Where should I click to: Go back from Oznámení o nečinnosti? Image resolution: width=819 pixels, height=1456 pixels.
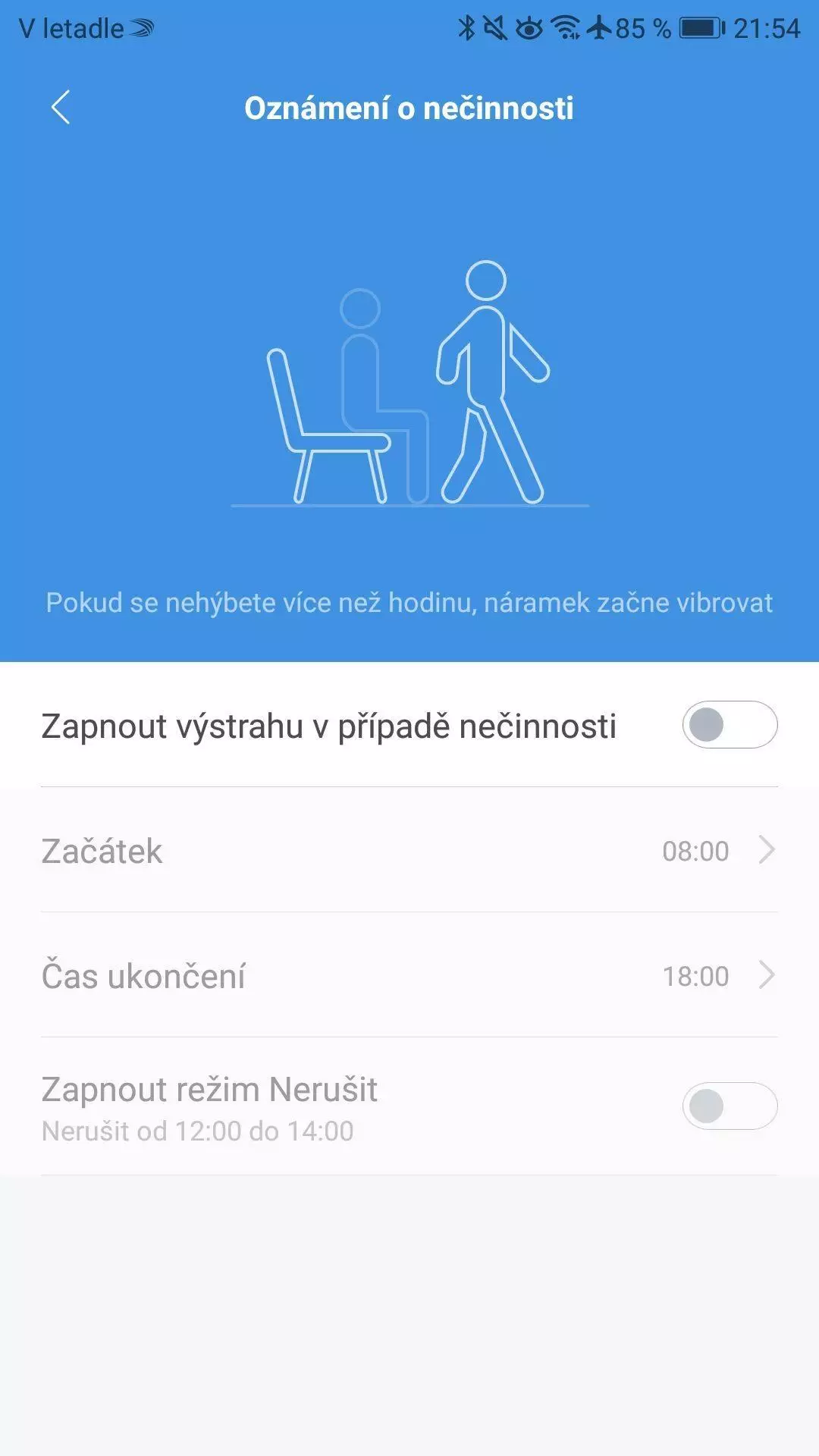(61, 107)
